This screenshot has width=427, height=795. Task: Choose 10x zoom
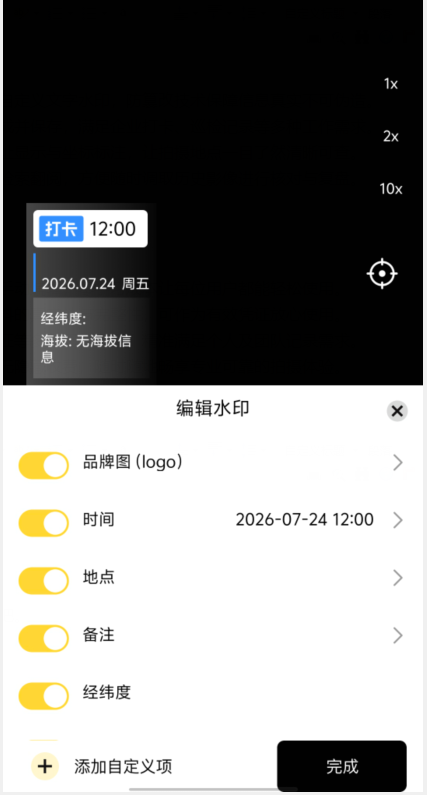click(390, 189)
